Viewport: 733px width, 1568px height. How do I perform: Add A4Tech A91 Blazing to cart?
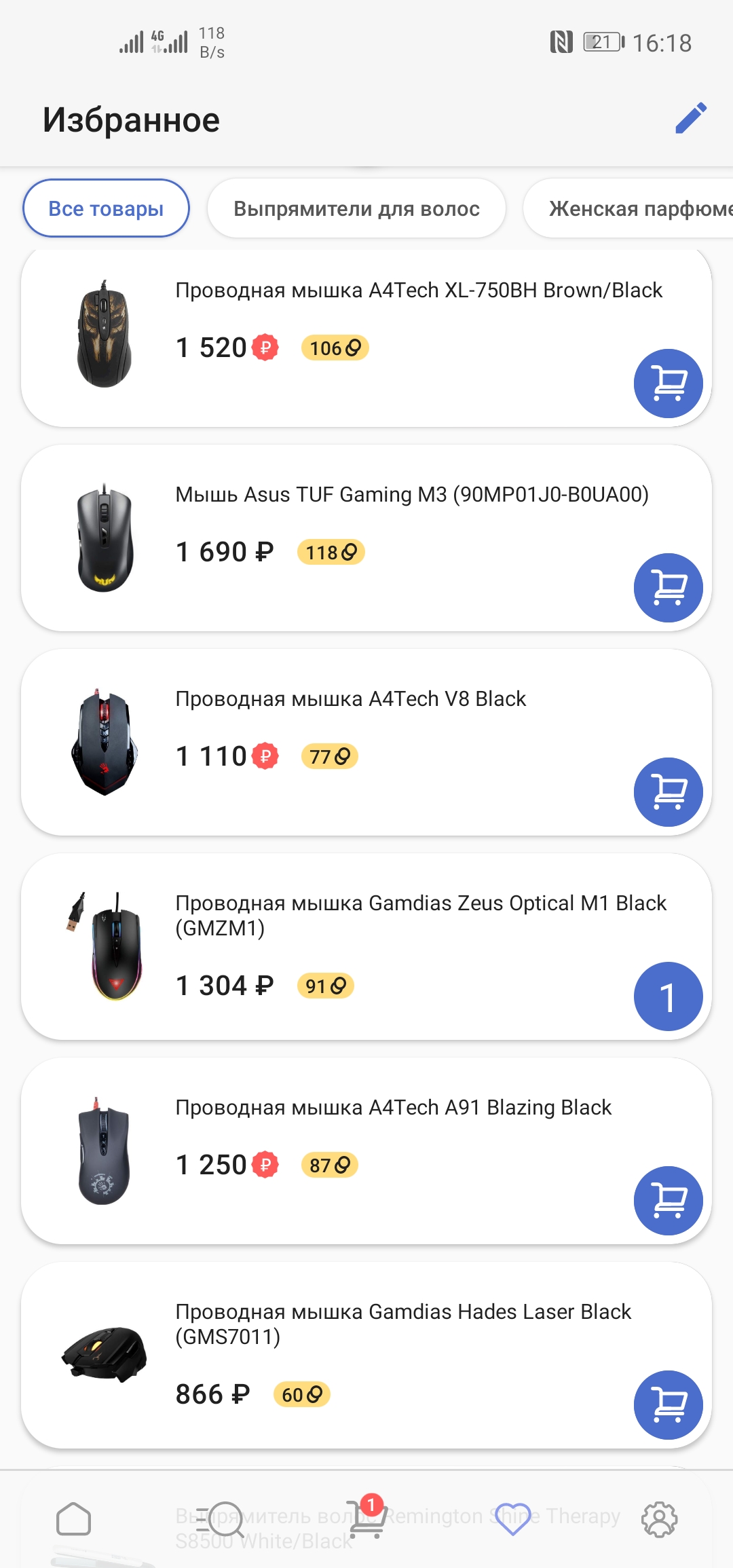(668, 1201)
